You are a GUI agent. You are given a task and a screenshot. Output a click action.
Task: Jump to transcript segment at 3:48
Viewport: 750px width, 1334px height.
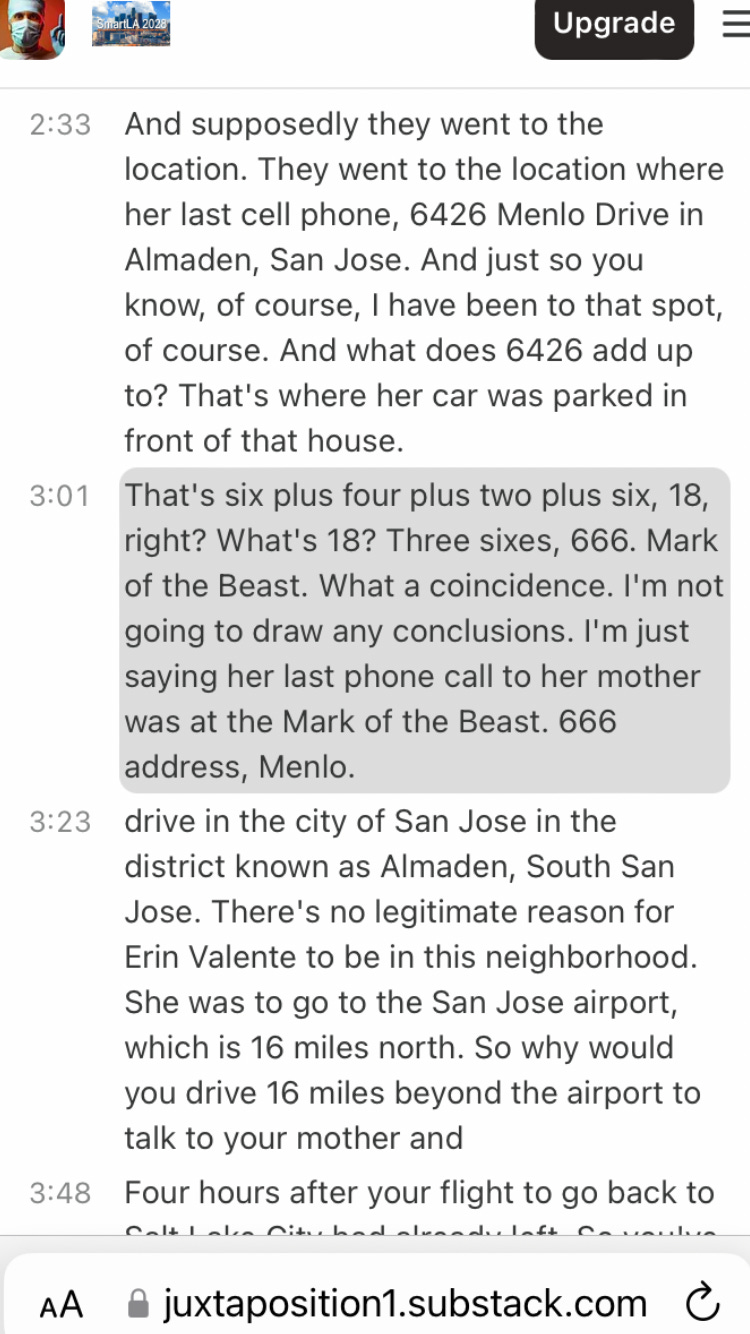[x=60, y=1193]
